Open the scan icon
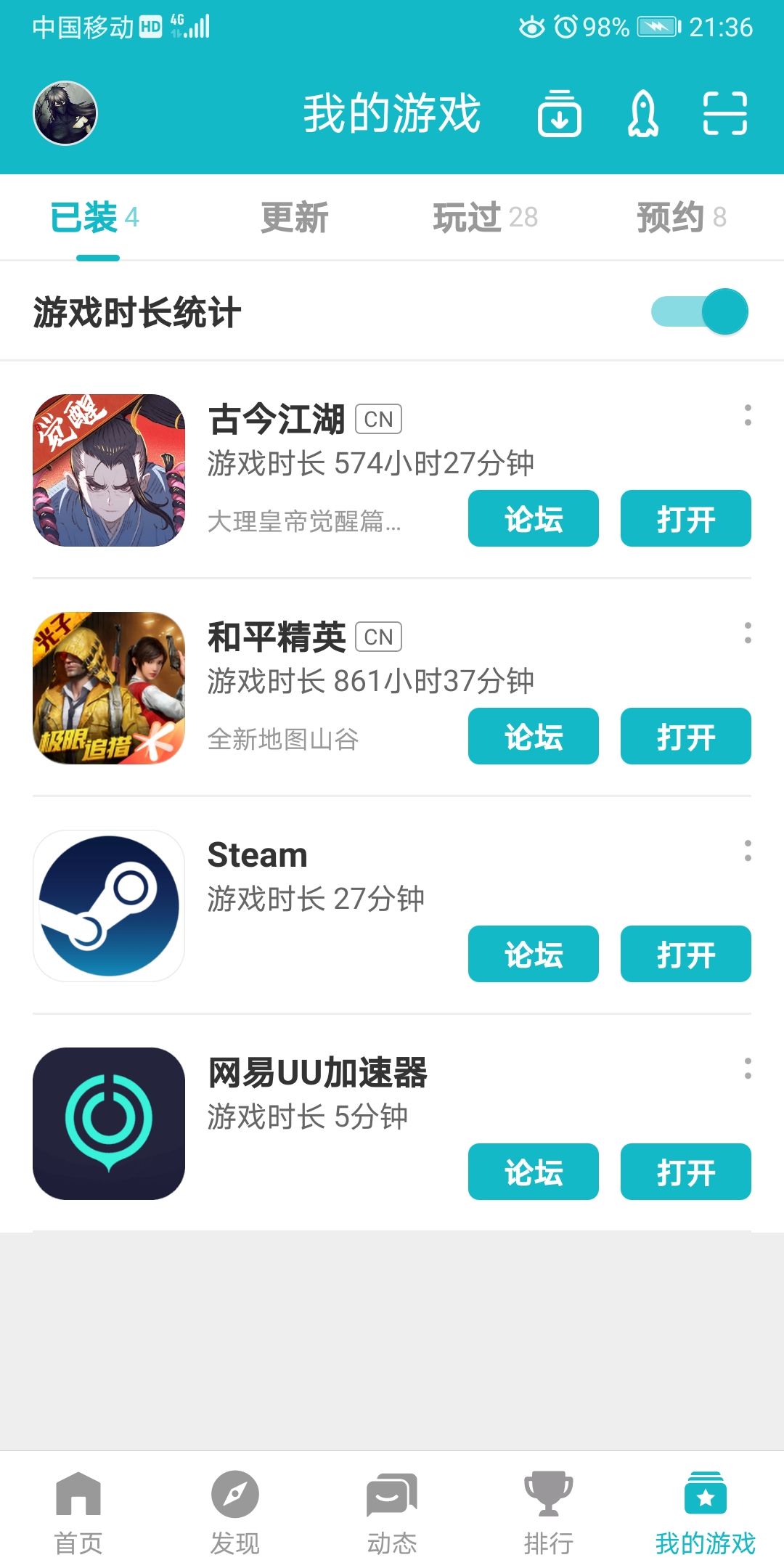784x1568 pixels. 725,114
